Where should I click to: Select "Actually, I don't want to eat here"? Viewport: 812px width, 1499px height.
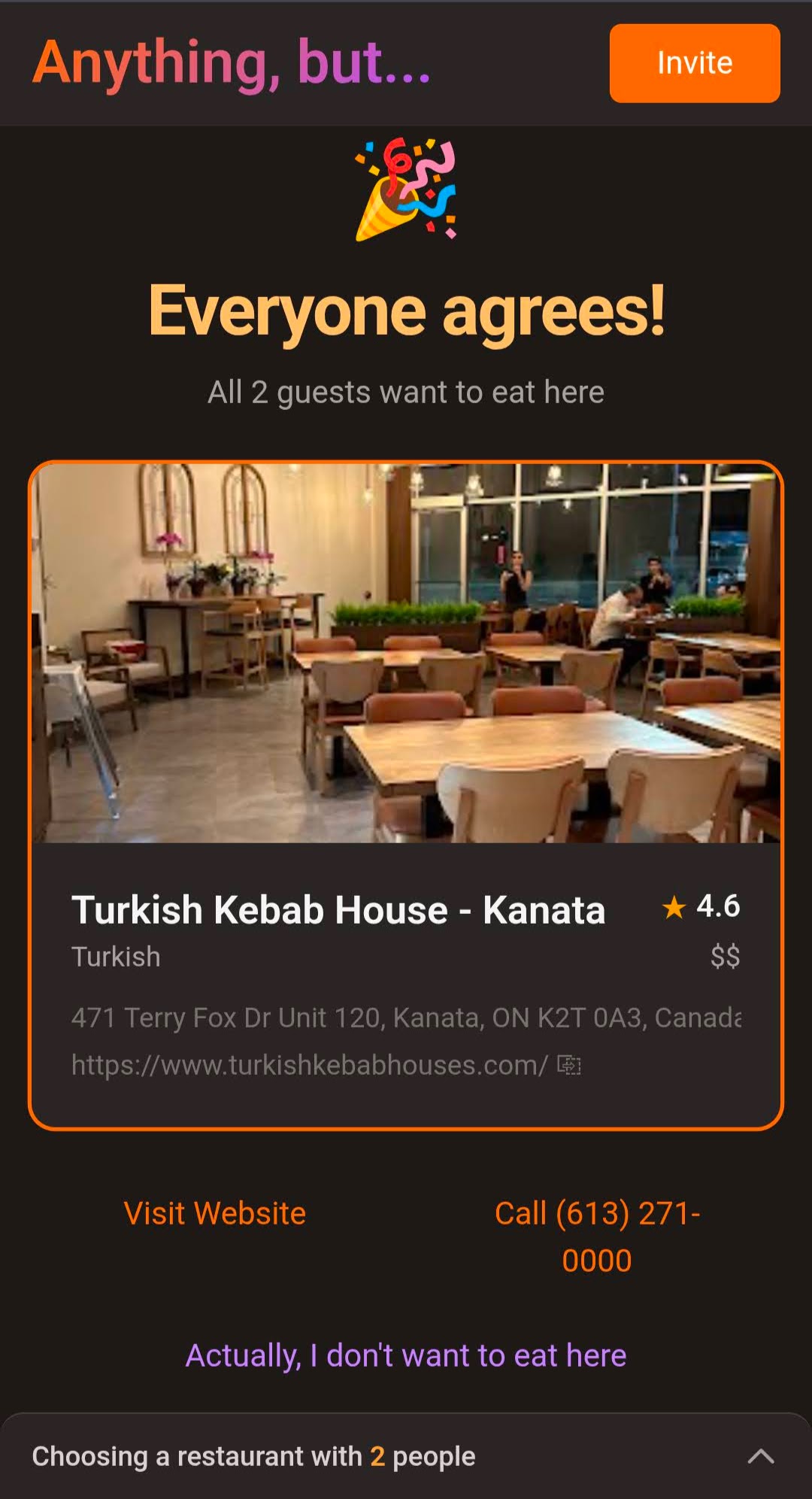(x=406, y=1355)
